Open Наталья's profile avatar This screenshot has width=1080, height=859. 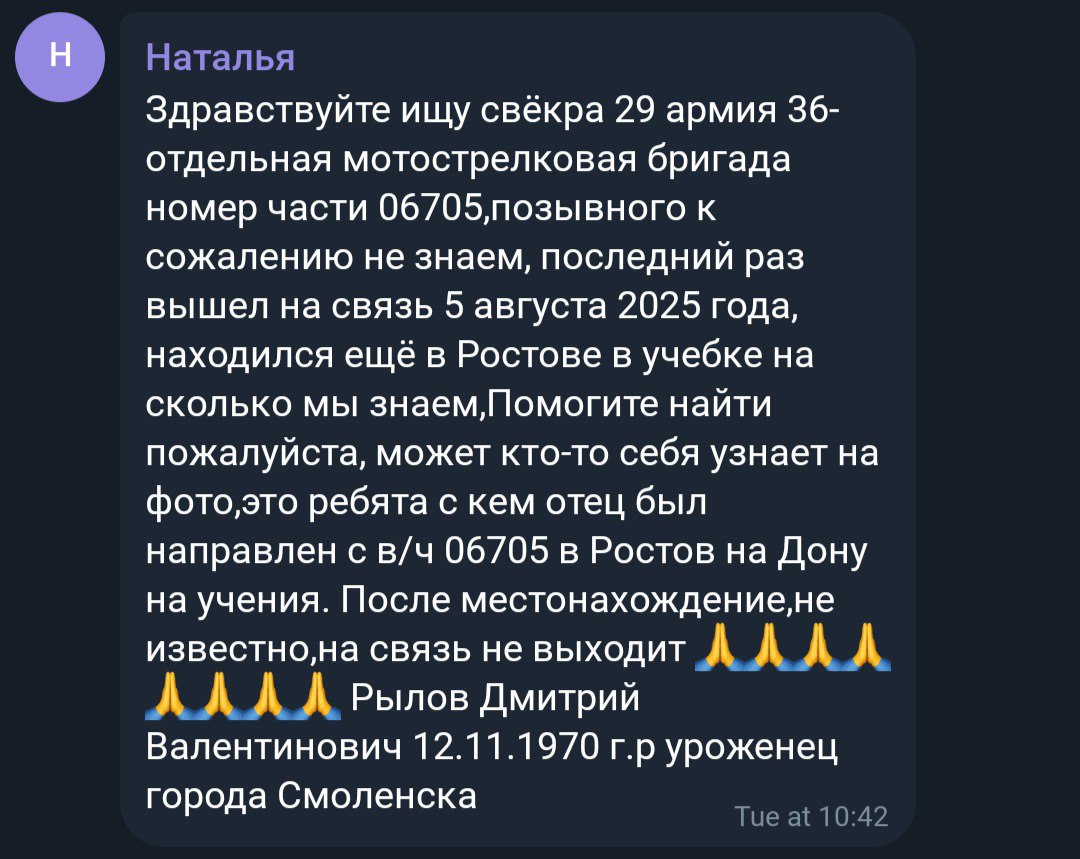coord(60,57)
